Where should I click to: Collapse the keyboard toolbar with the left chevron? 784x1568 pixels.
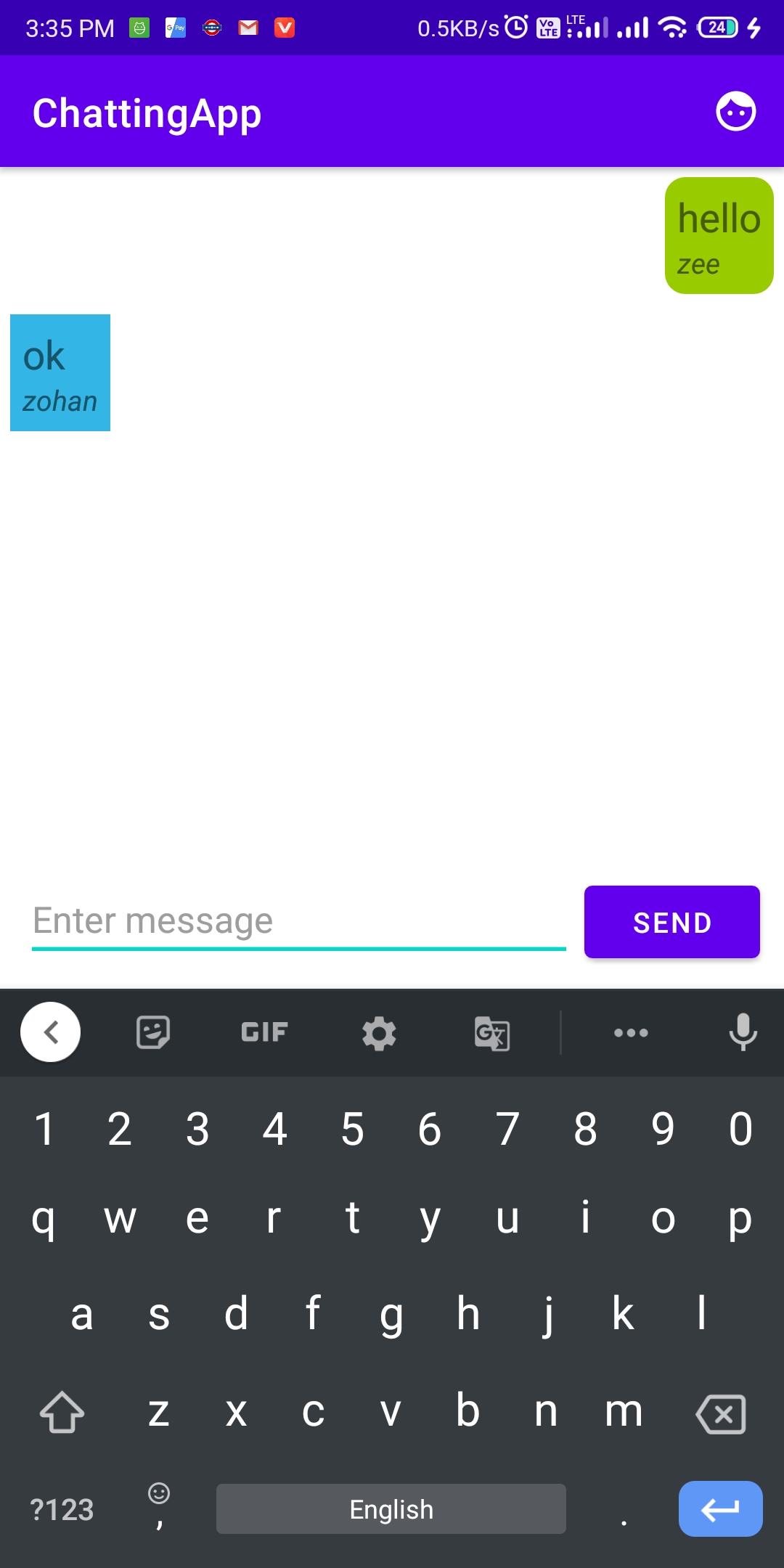coord(50,1032)
